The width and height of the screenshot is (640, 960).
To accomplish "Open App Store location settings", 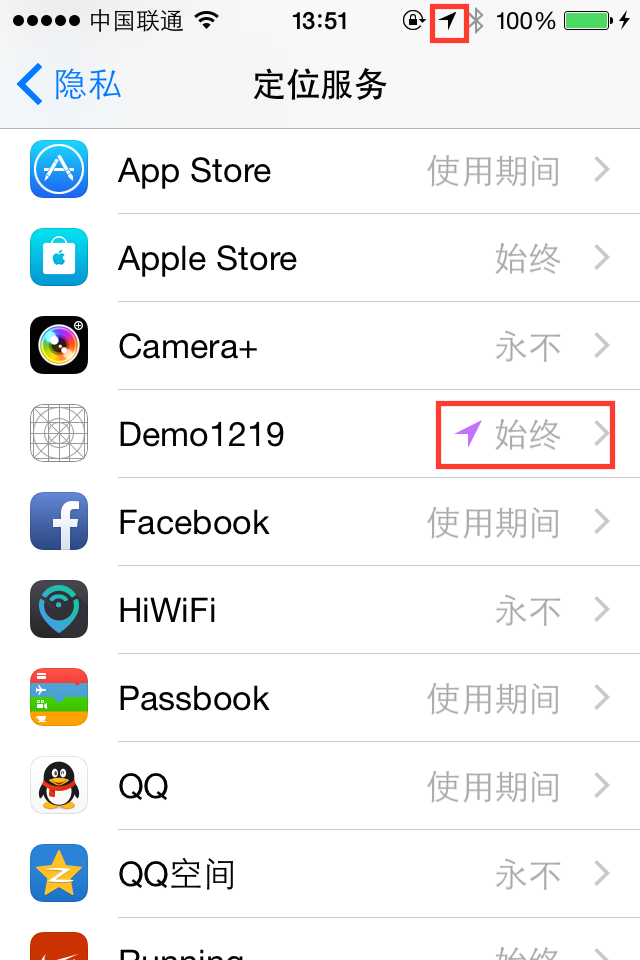I will [320, 170].
